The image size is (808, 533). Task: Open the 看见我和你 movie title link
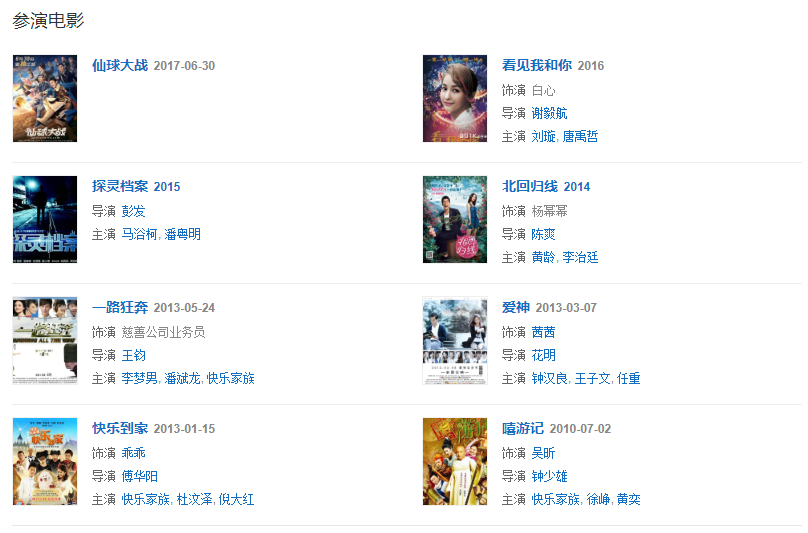(x=536, y=66)
